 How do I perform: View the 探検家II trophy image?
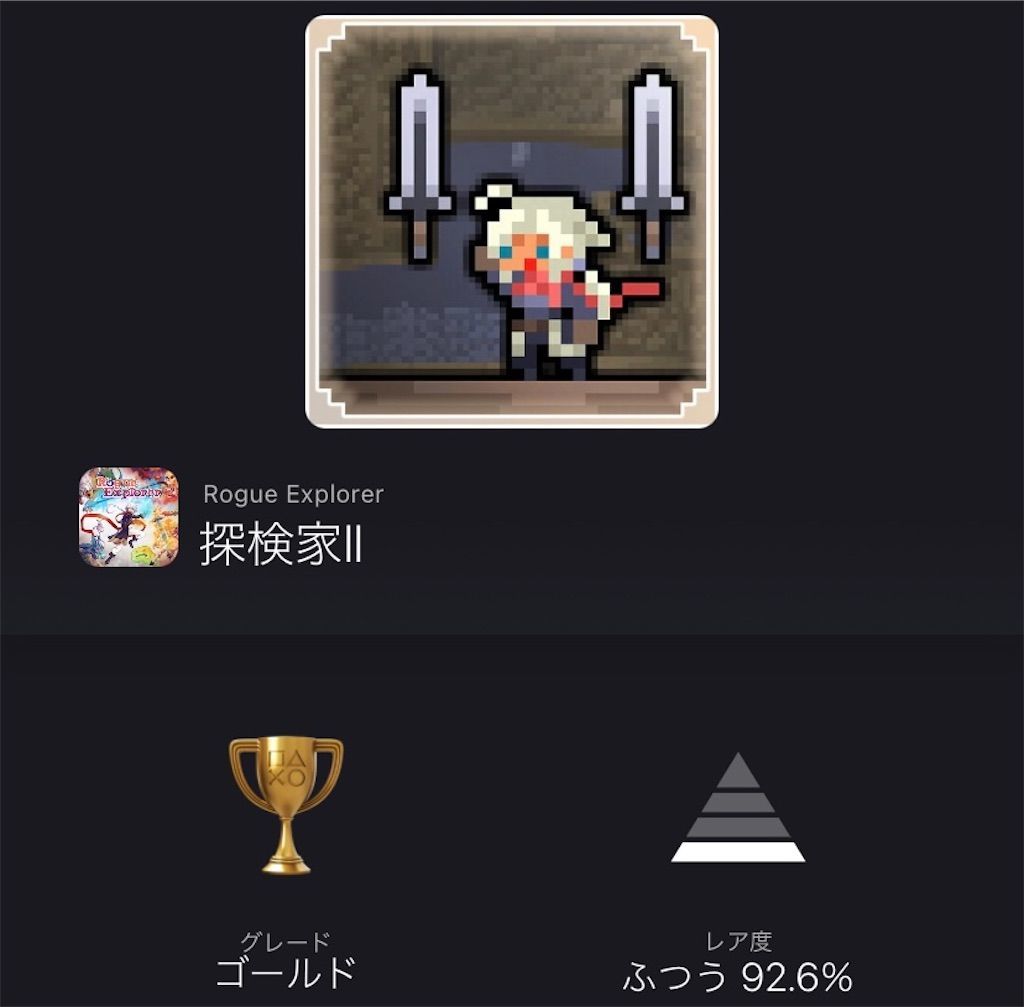click(x=511, y=222)
